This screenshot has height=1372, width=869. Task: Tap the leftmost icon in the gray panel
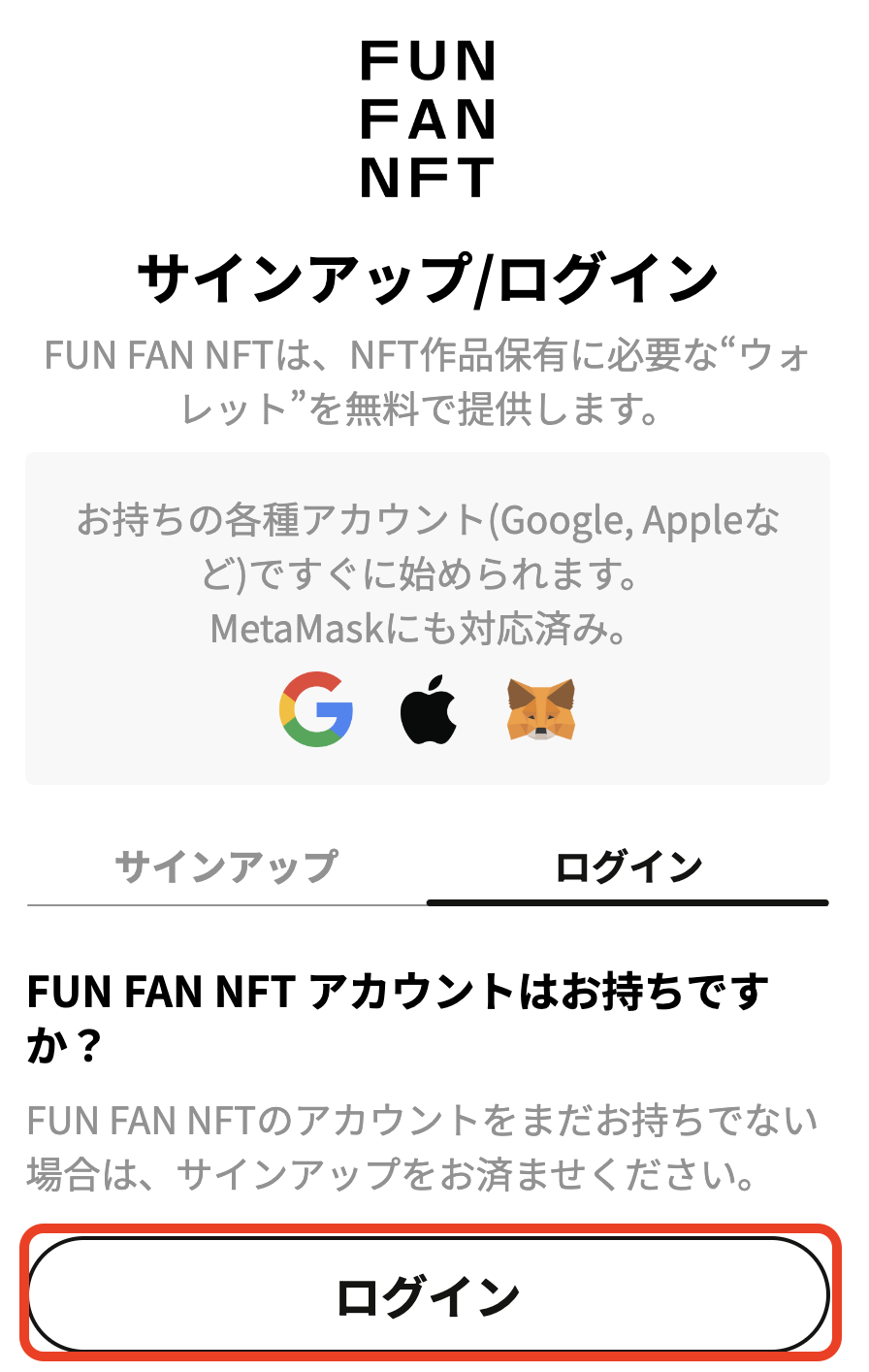pyautogui.click(x=317, y=711)
